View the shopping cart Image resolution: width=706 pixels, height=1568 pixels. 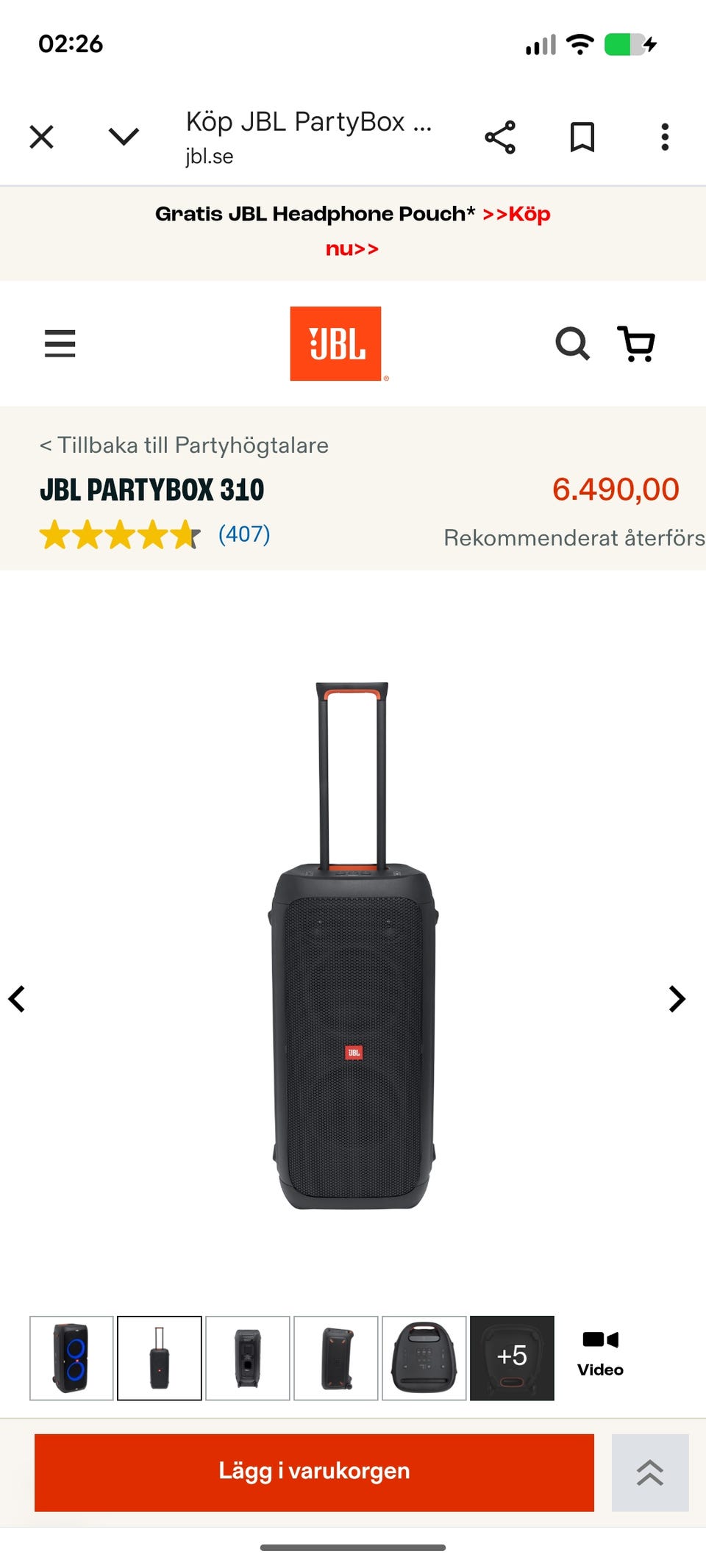click(636, 343)
